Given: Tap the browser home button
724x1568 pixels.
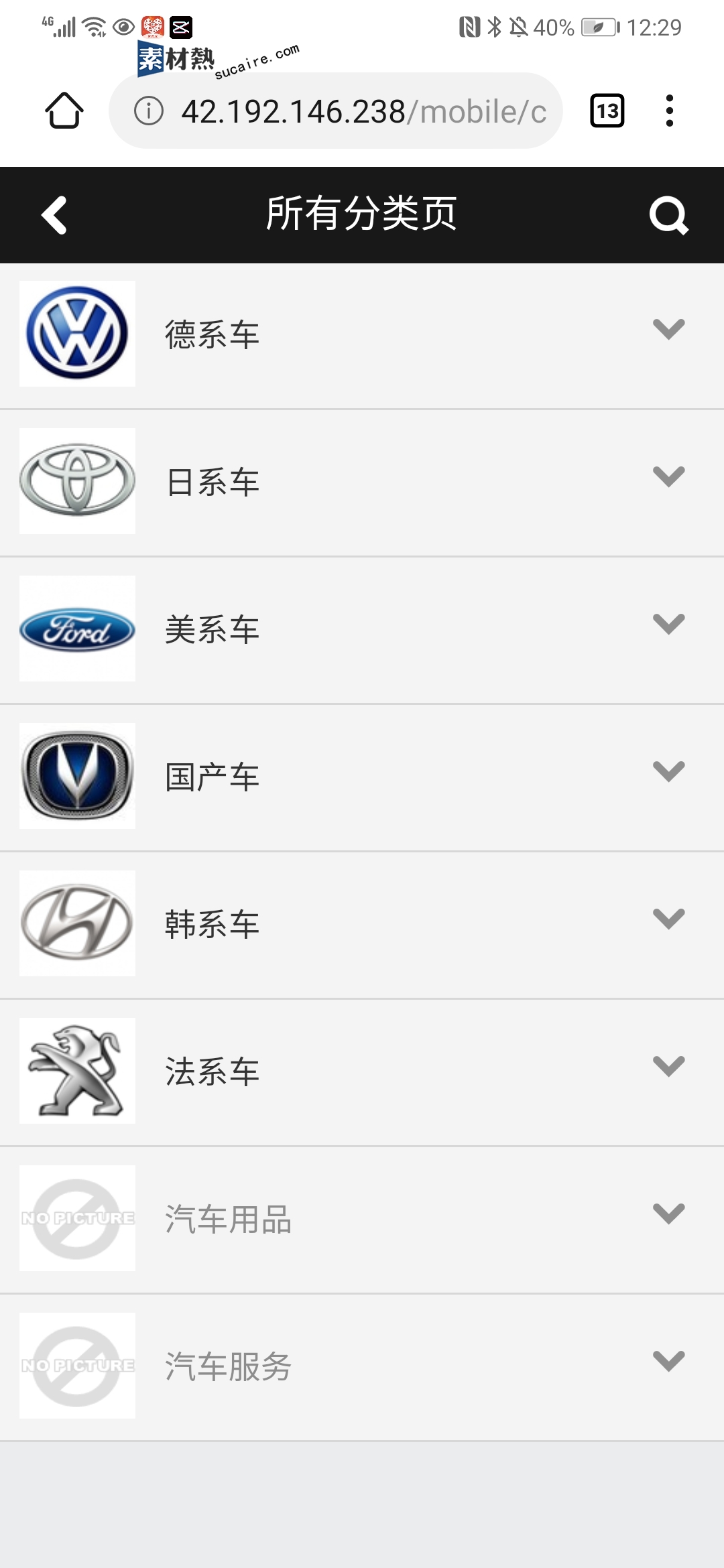Looking at the screenshot, I should tap(64, 111).
